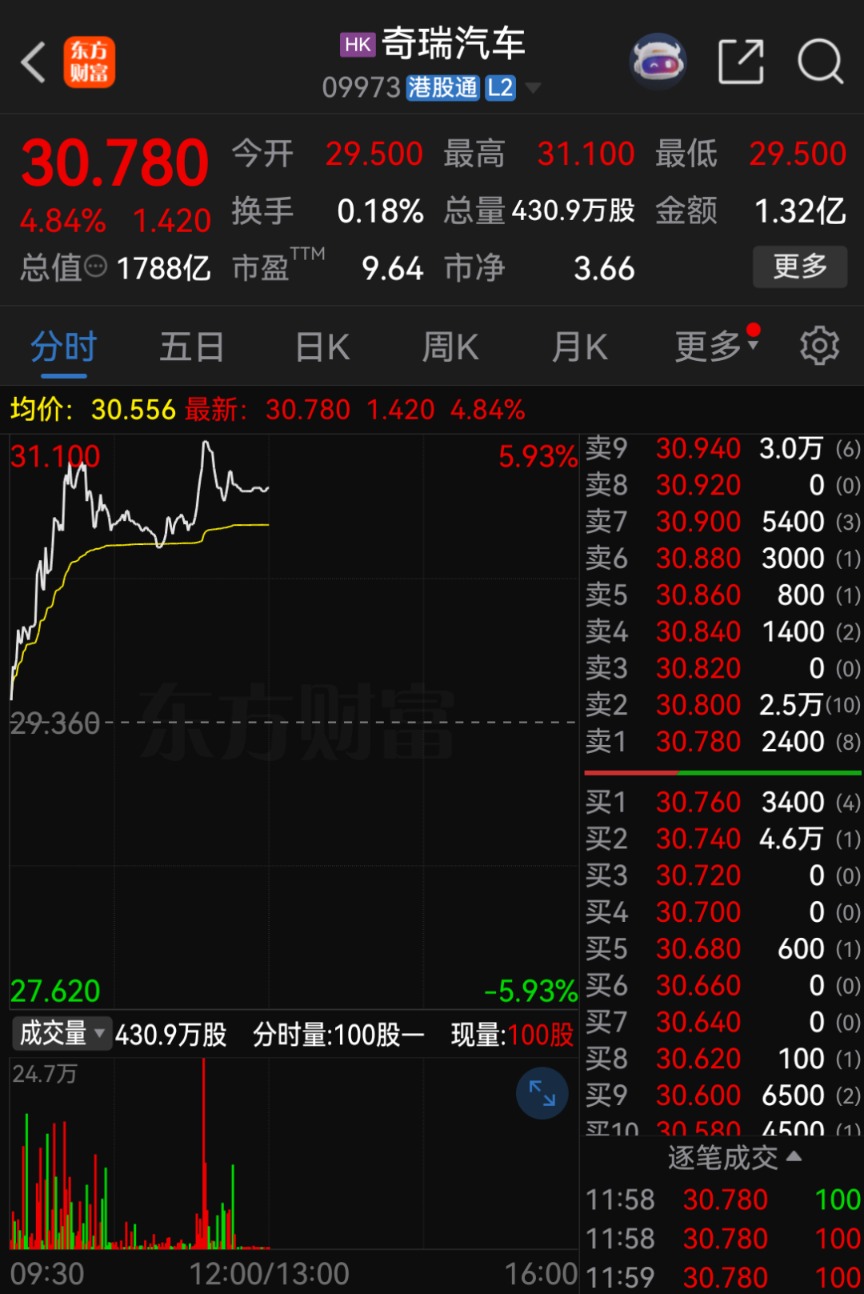
Task: Expand the stock switcher dropdown under 奇瑞汽车
Action: coord(533,89)
